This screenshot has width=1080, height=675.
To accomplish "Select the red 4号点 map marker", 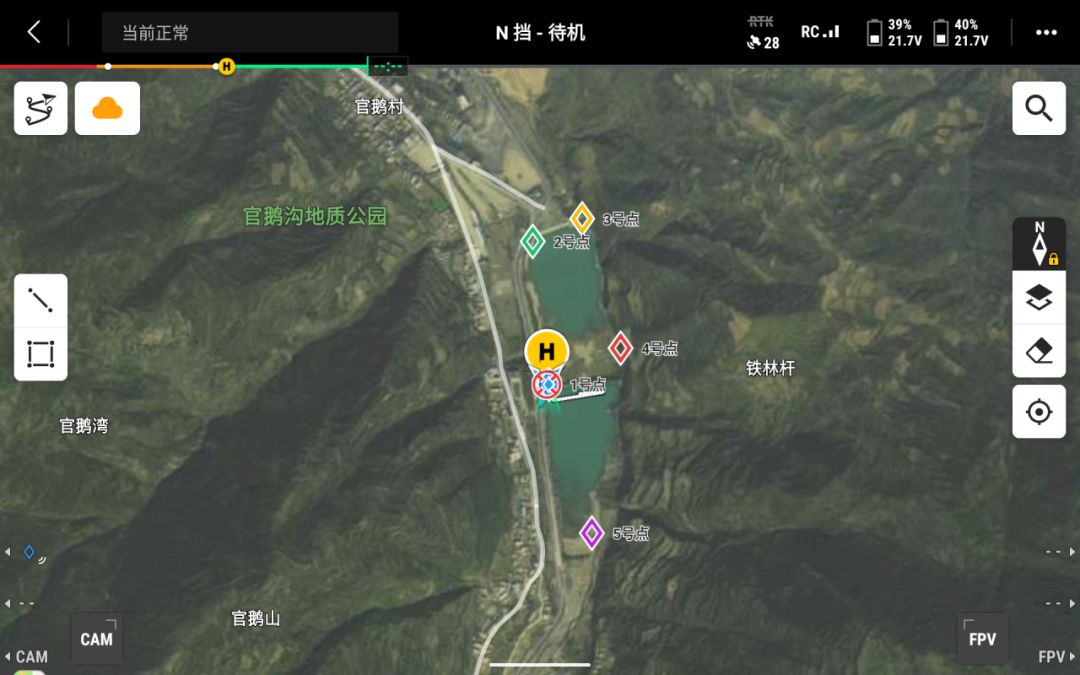I will [621, 348].
